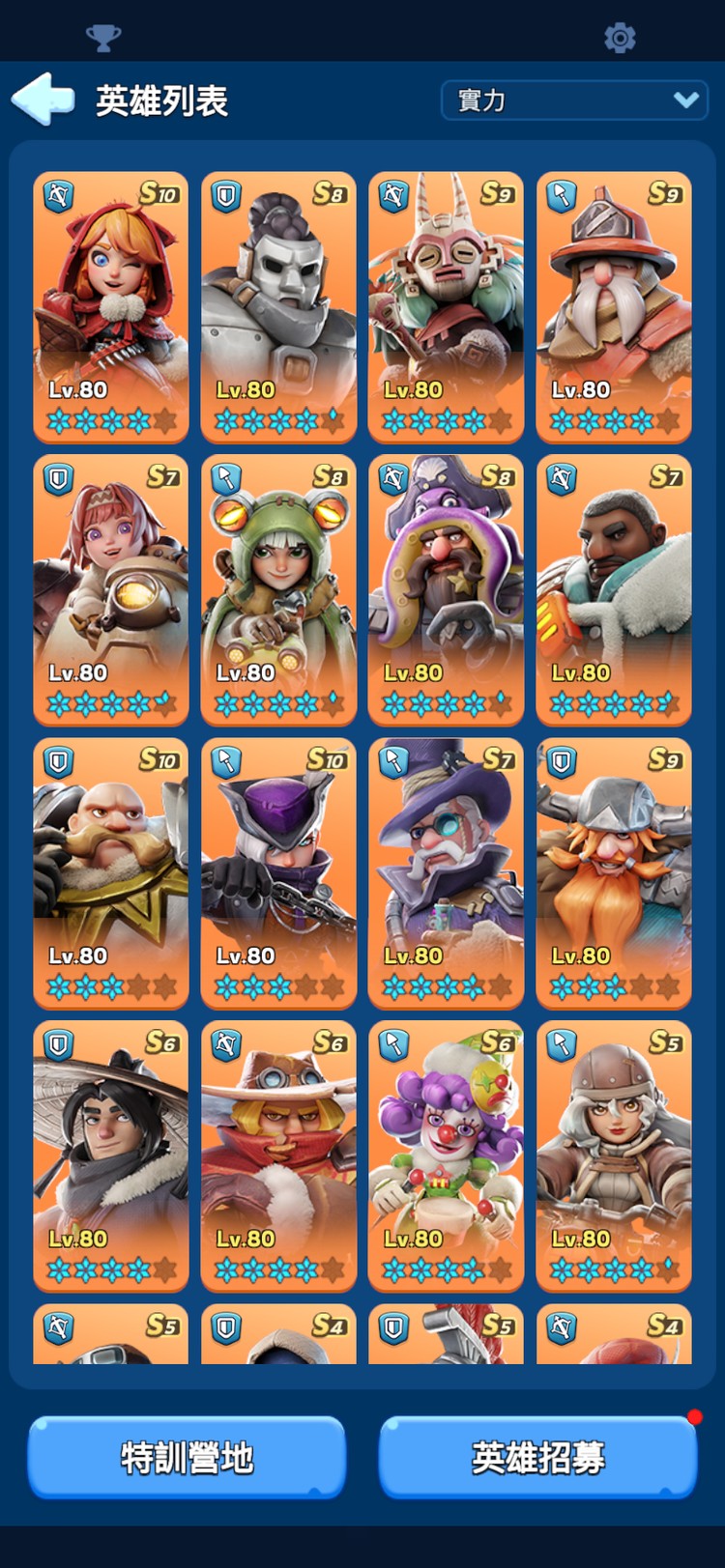Open the straw-hat swordsman hero card

click(x=111, y=1156)
